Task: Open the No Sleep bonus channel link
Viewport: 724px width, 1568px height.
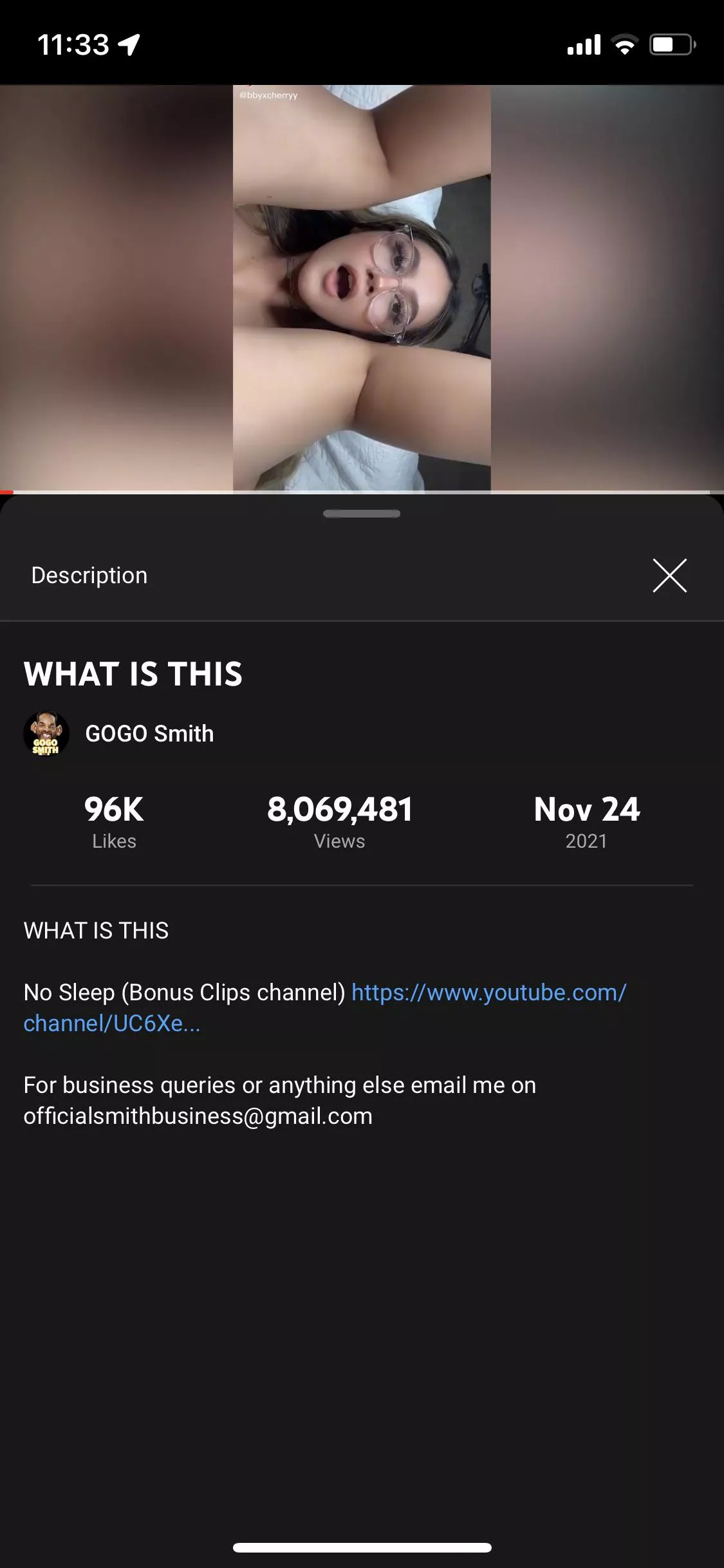Action: (x=488, y=993)
